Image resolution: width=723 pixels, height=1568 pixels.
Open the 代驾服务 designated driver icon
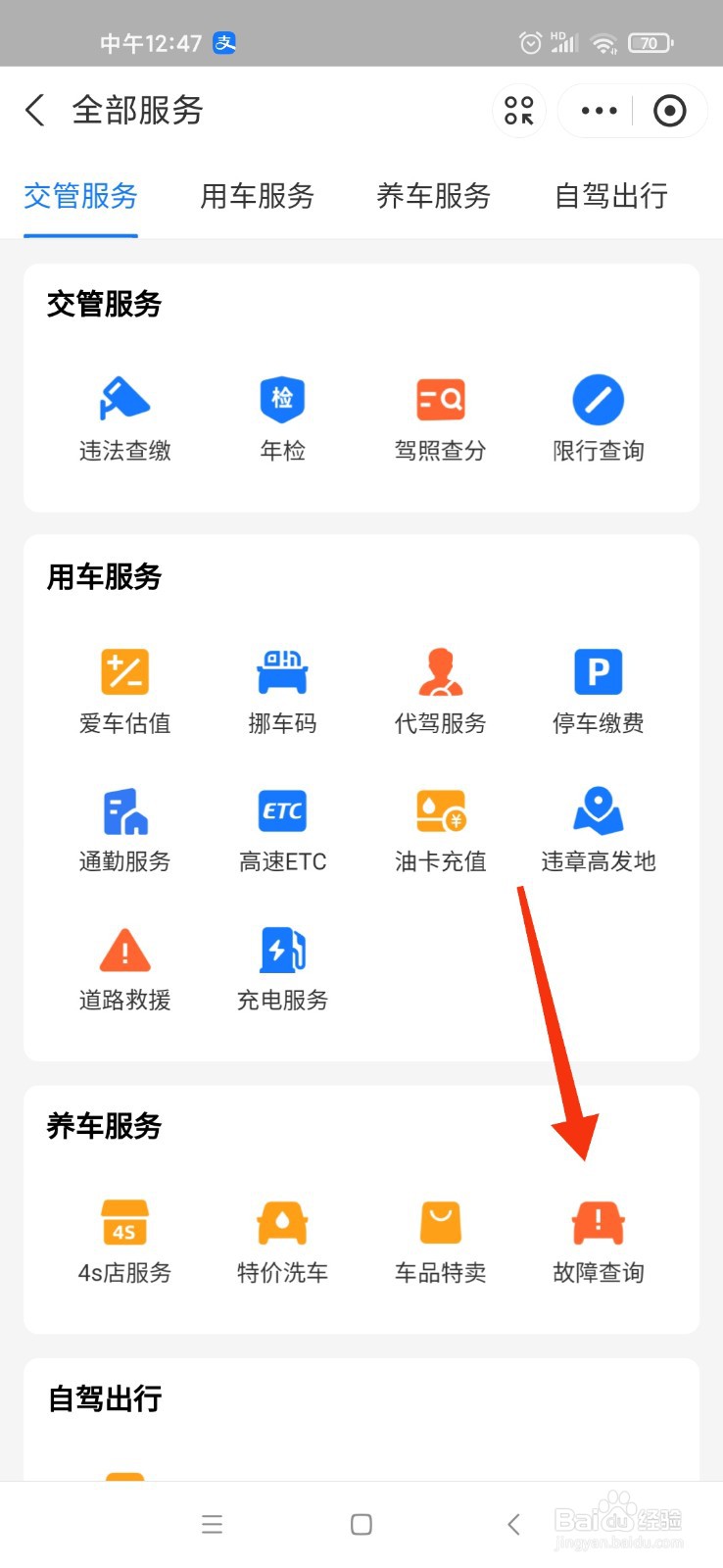[x=440, y=689]
